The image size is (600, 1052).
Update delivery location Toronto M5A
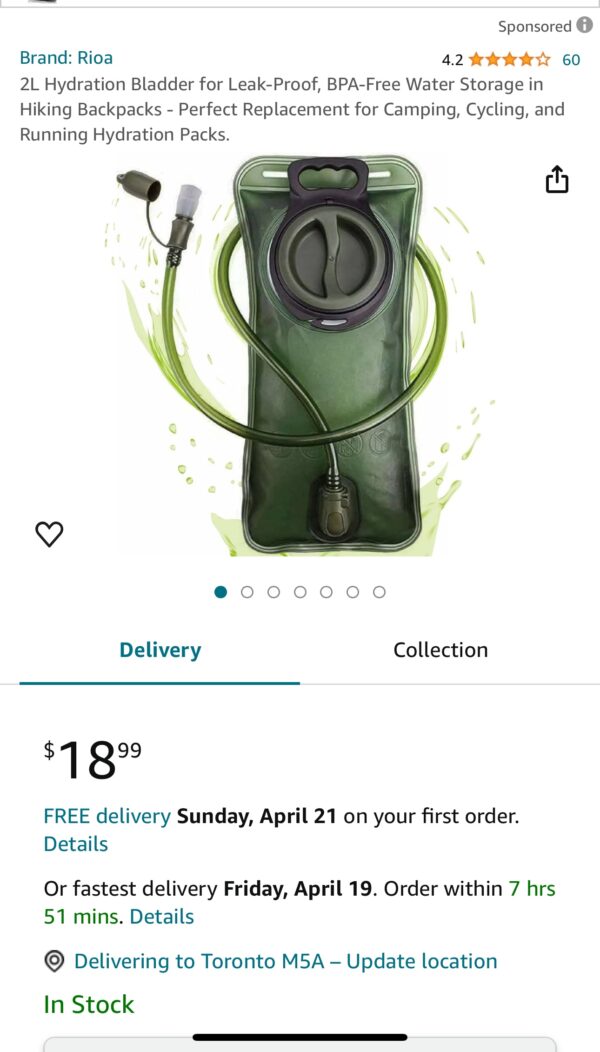pyautogui.click(x=285, y=961)
